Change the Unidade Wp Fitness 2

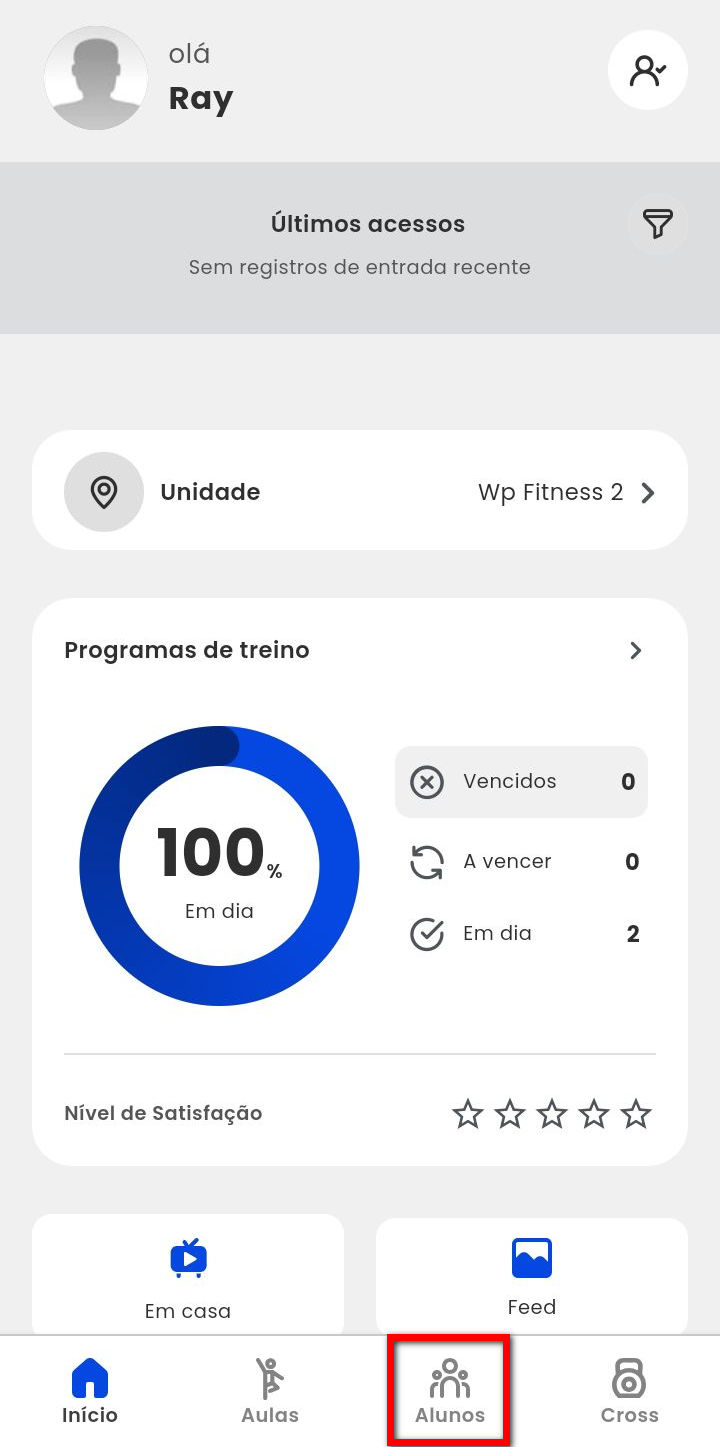pyautogui.click(x=565, y=492)
